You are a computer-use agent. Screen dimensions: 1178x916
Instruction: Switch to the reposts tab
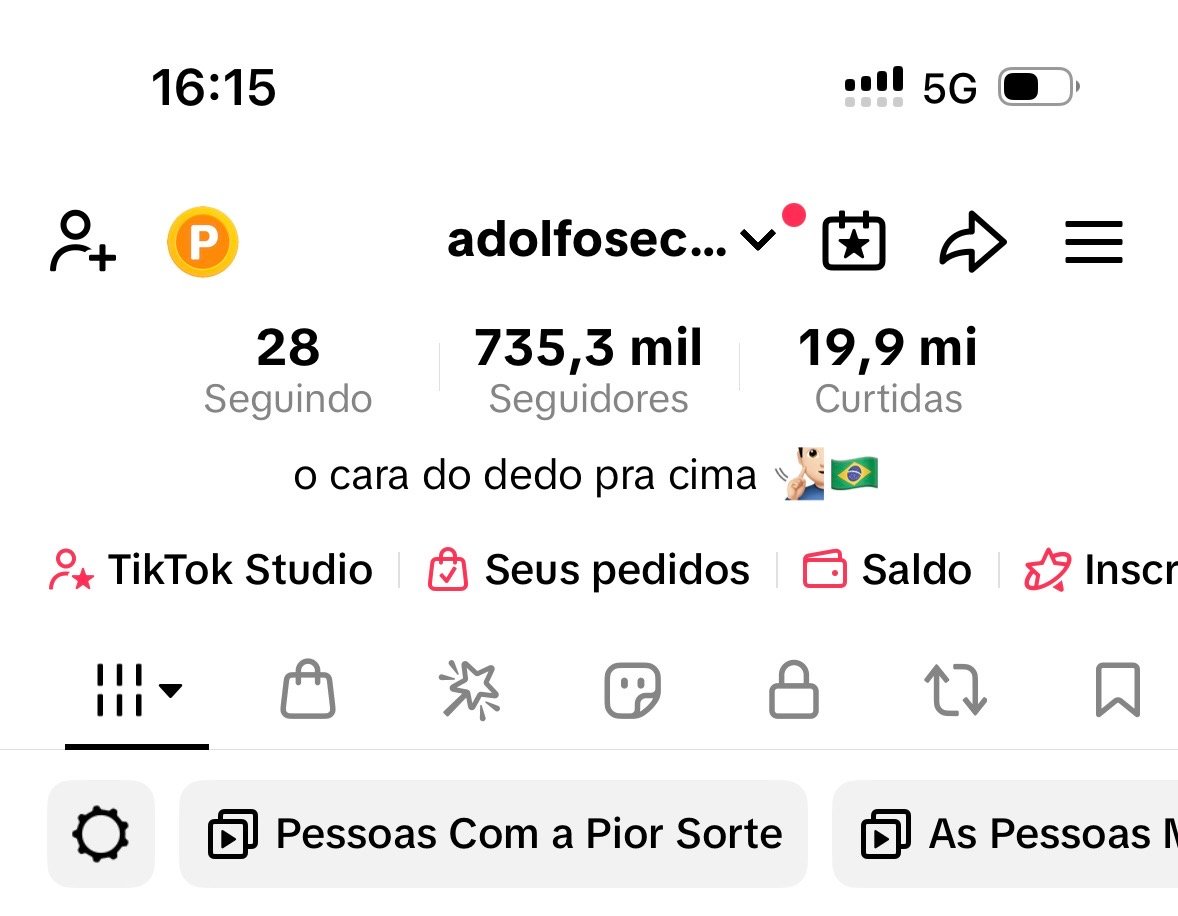955,691
